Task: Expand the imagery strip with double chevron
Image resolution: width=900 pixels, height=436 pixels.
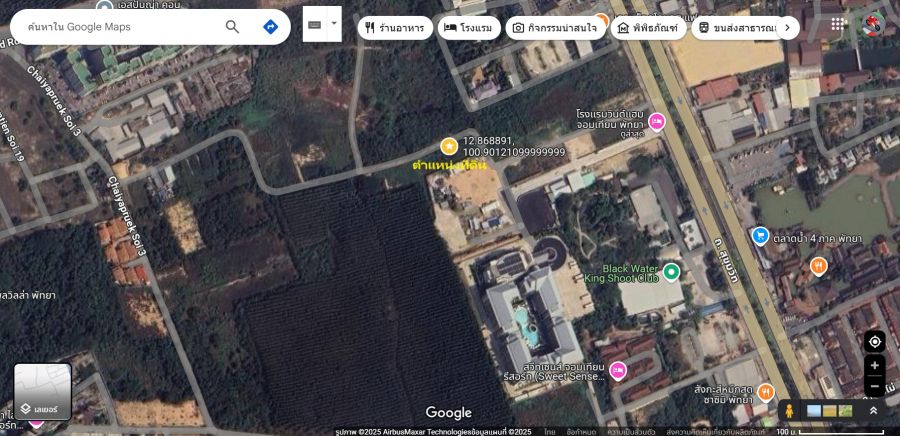Action: pyautogui.click(x=873, y=411)
